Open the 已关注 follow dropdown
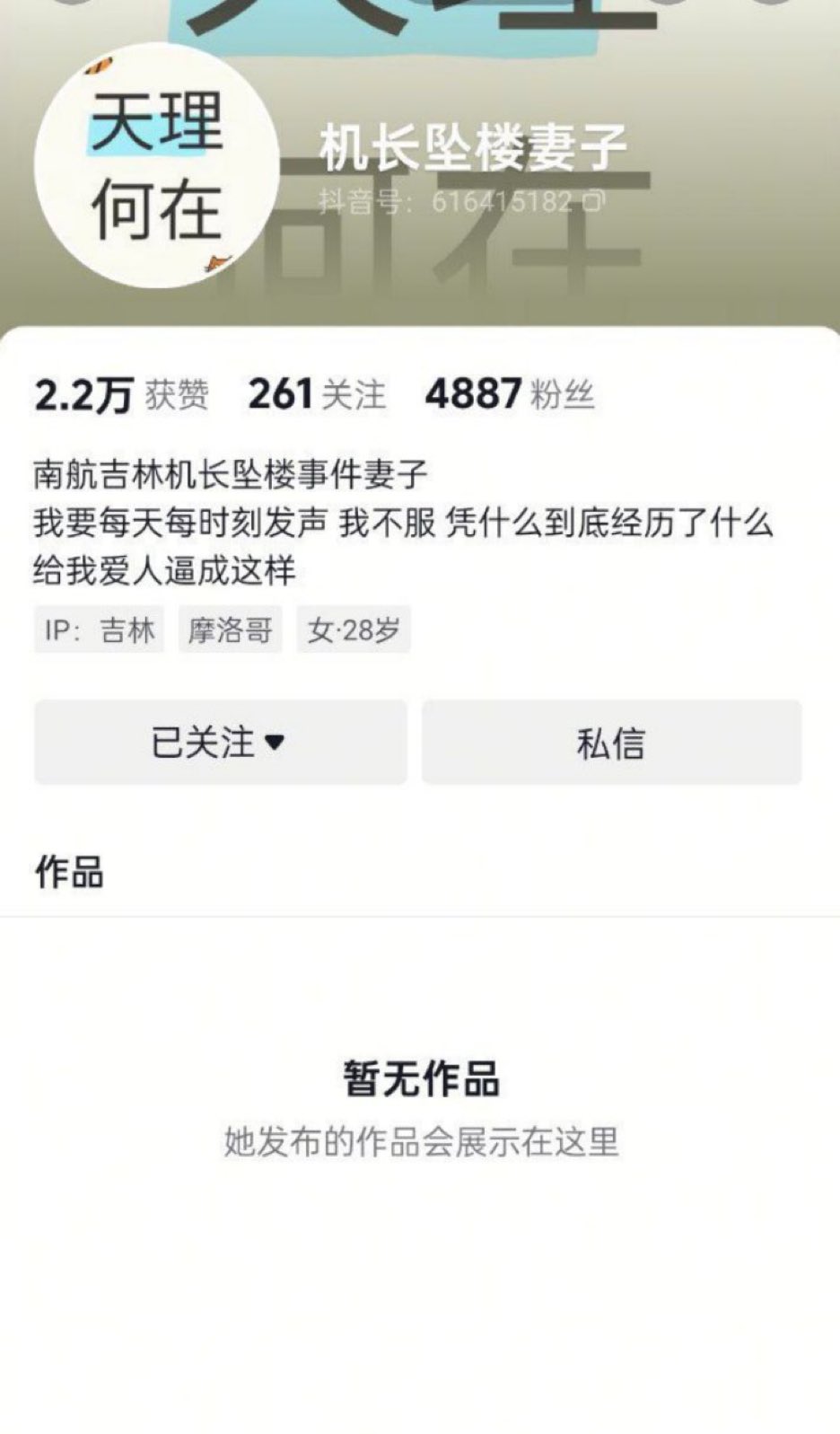840x1434 pixels. [221, 742]
